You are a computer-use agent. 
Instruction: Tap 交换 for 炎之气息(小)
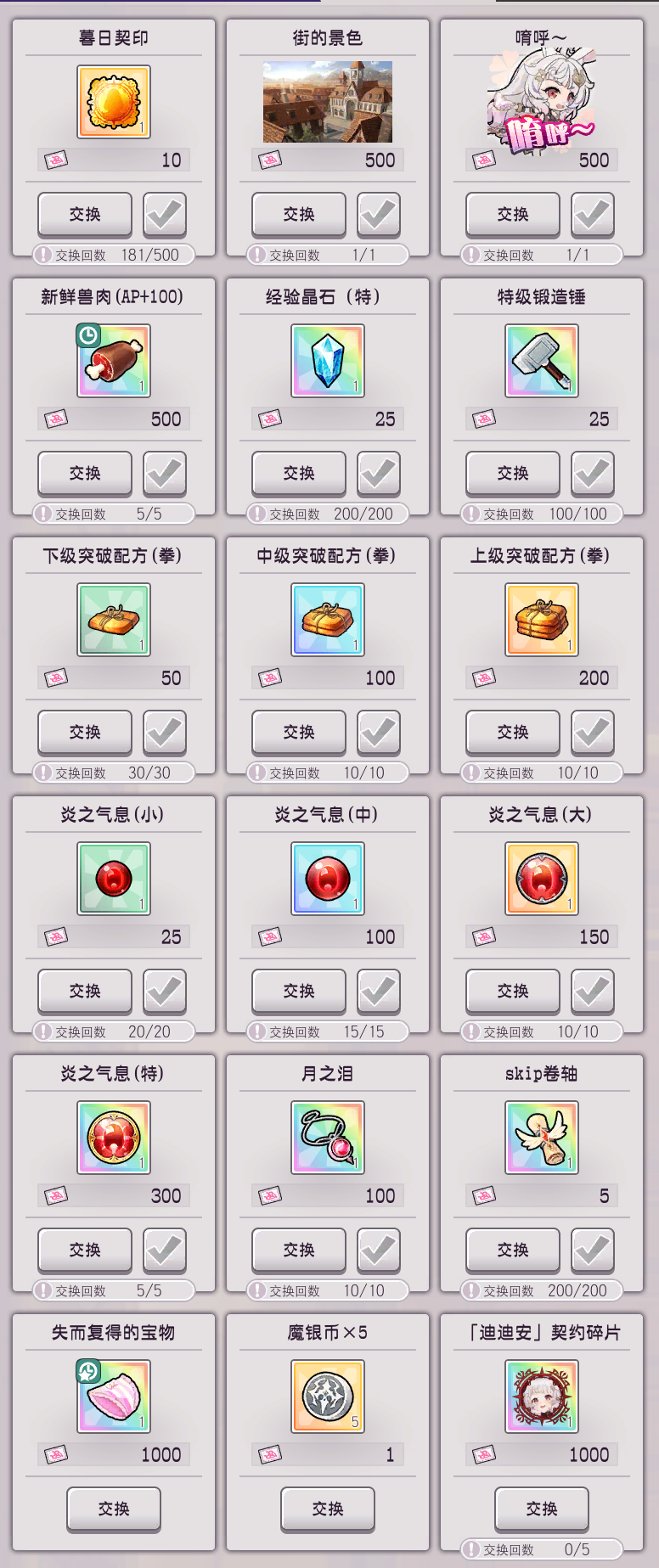pos(85,991)
